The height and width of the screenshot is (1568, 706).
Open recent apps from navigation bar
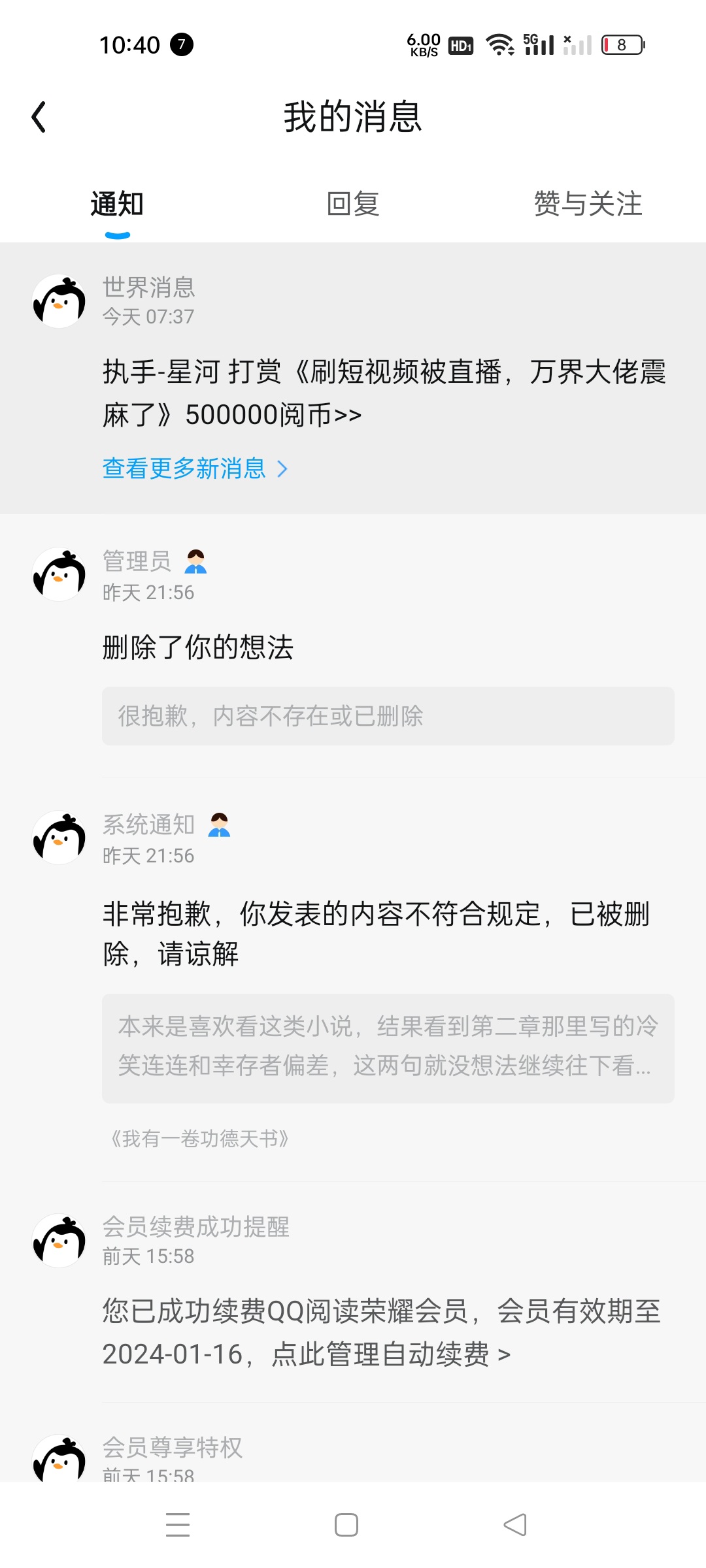(178, 1525)
